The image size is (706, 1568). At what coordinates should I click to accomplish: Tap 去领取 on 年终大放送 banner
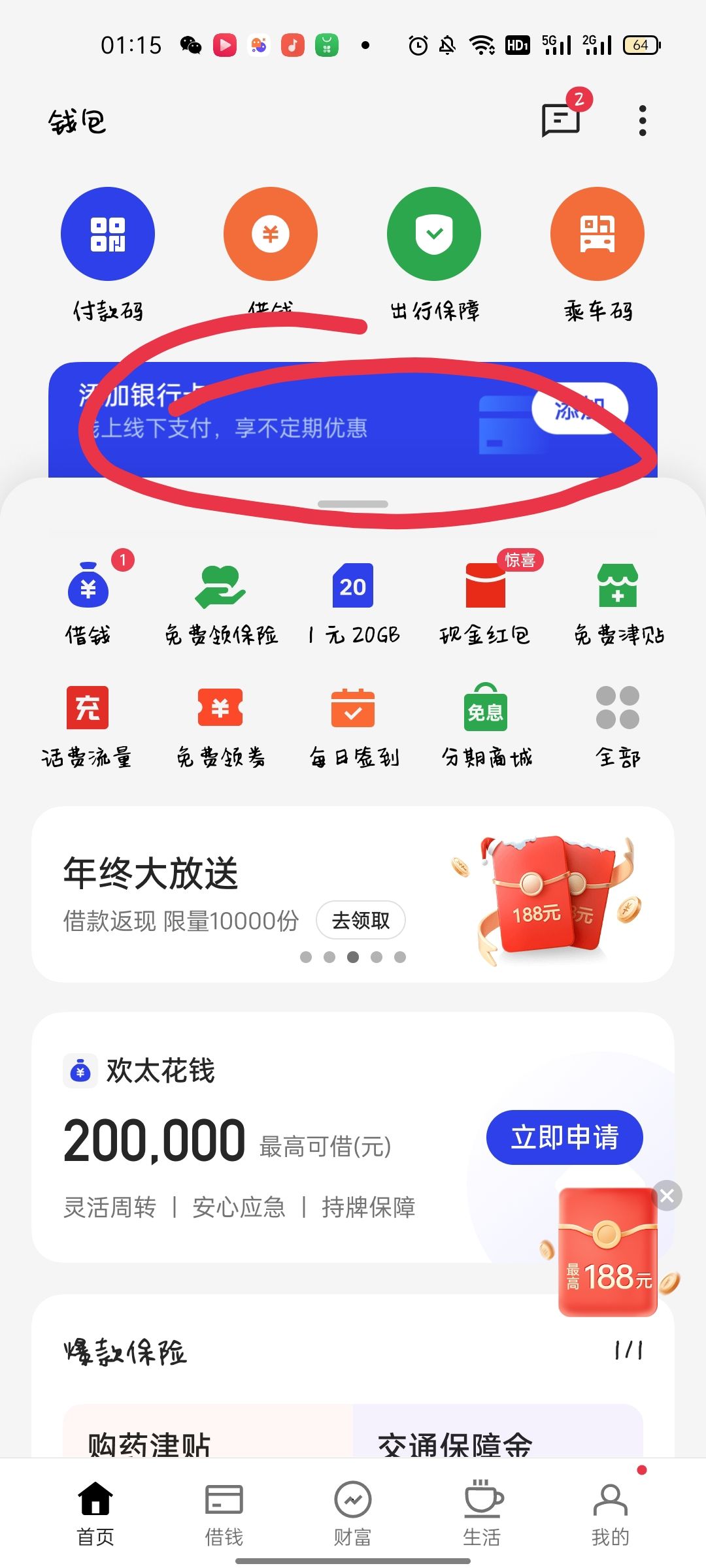pyautogui.click(x=361, y=921)
